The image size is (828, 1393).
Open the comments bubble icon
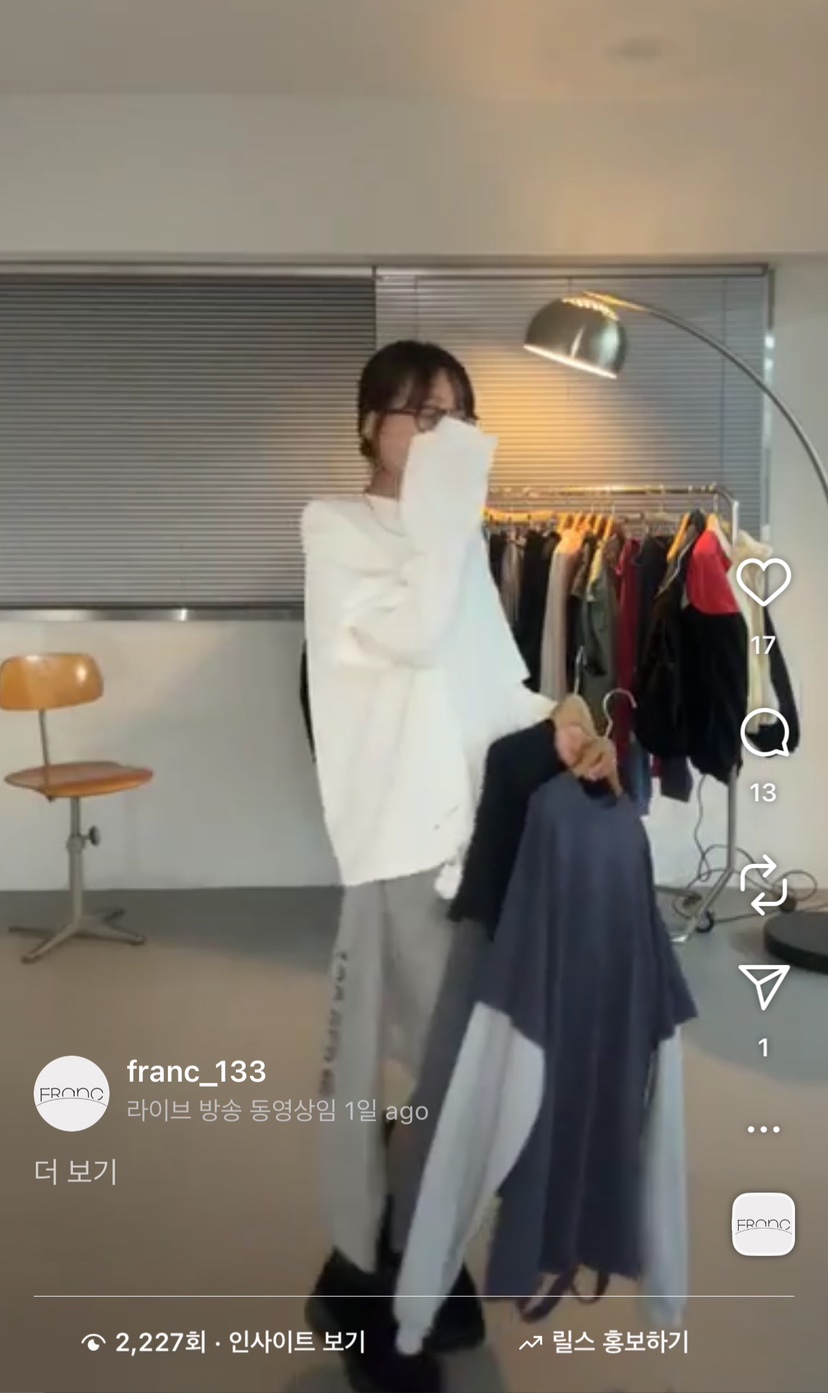[x=764, y=733]
